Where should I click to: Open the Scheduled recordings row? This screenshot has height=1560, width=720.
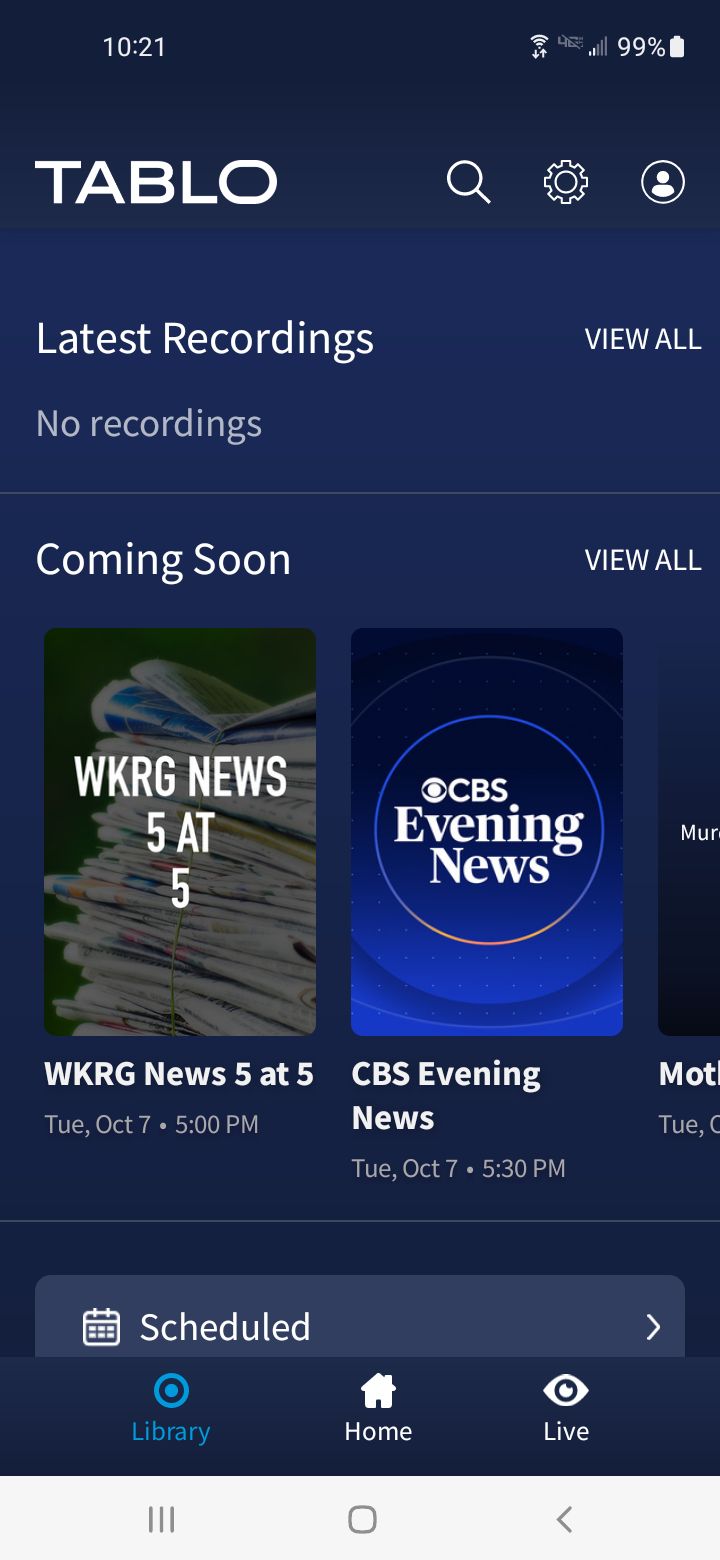click(360, 1326)
